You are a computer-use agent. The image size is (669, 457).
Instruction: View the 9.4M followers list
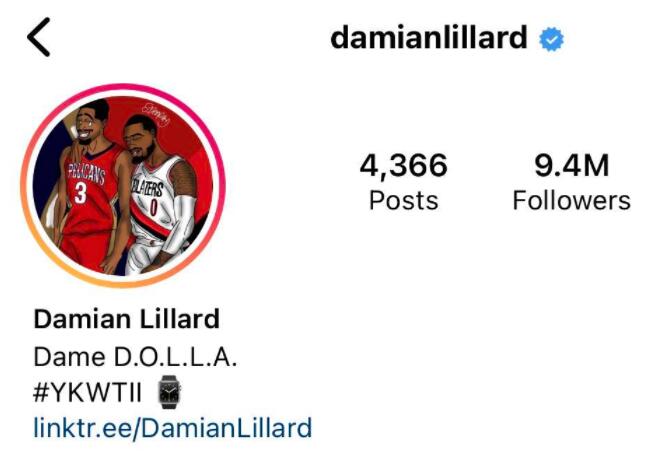(x=571, y=182)
